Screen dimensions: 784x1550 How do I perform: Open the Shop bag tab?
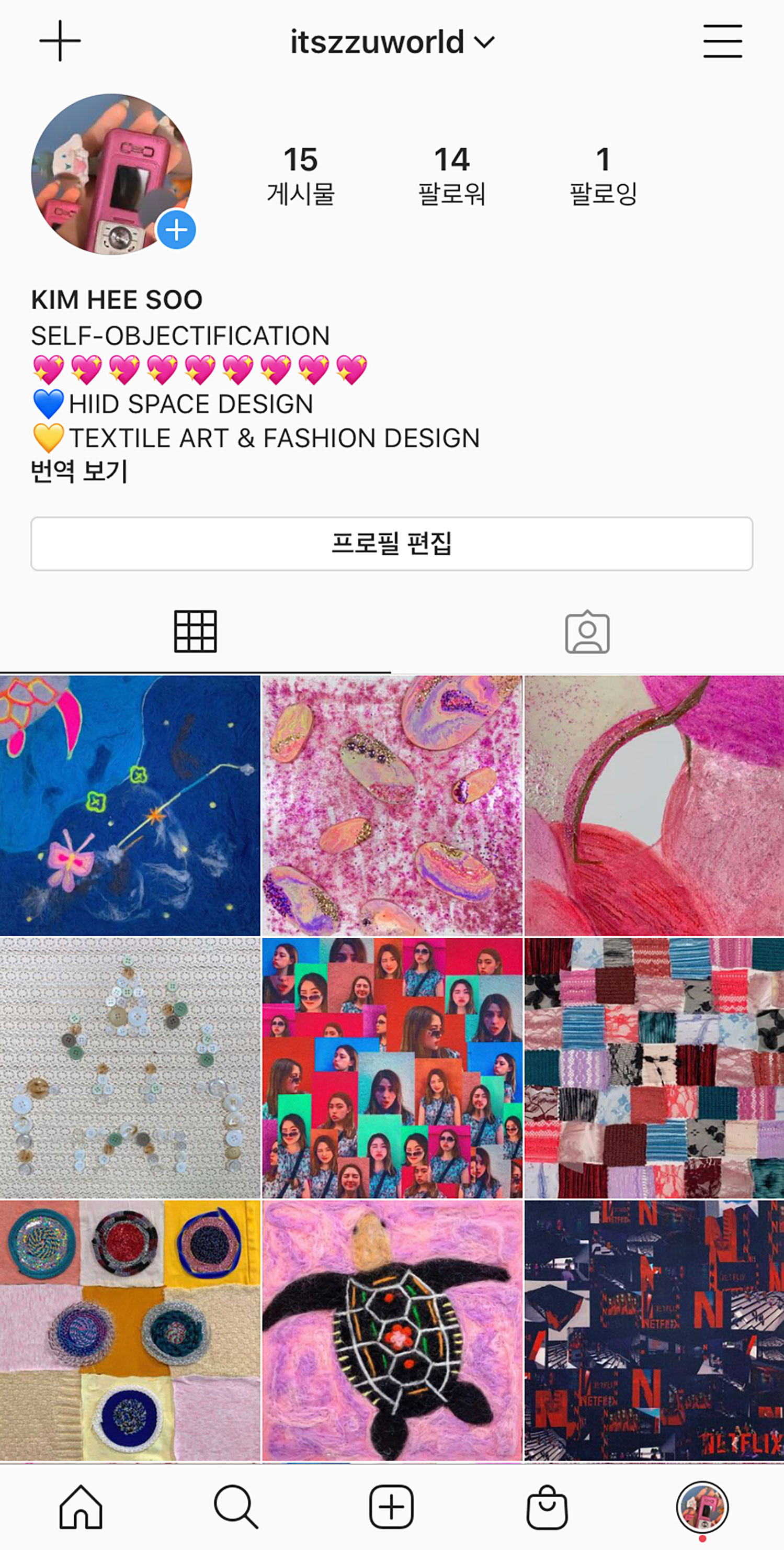click(547, 1507)
